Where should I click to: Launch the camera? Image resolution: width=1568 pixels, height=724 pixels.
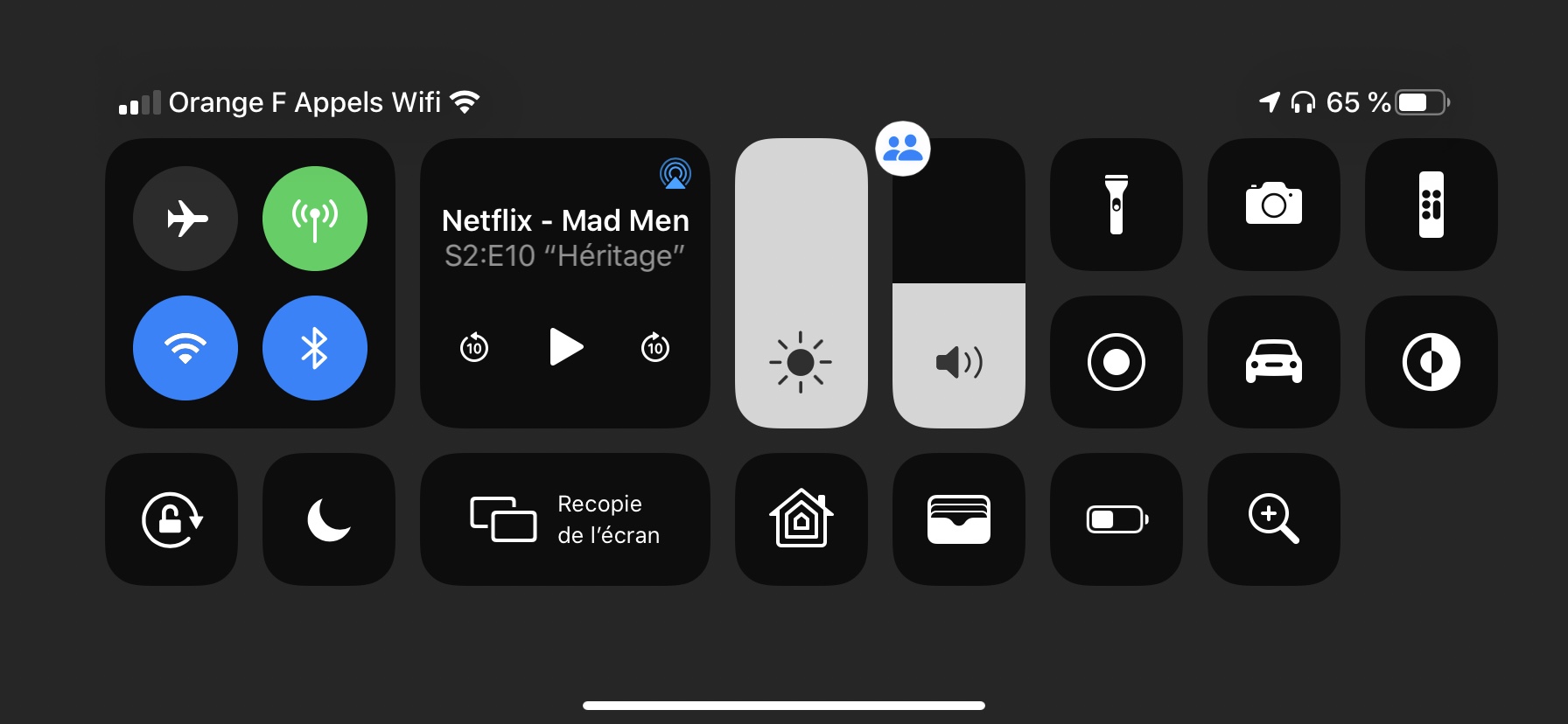click(x=1273, y=205)
